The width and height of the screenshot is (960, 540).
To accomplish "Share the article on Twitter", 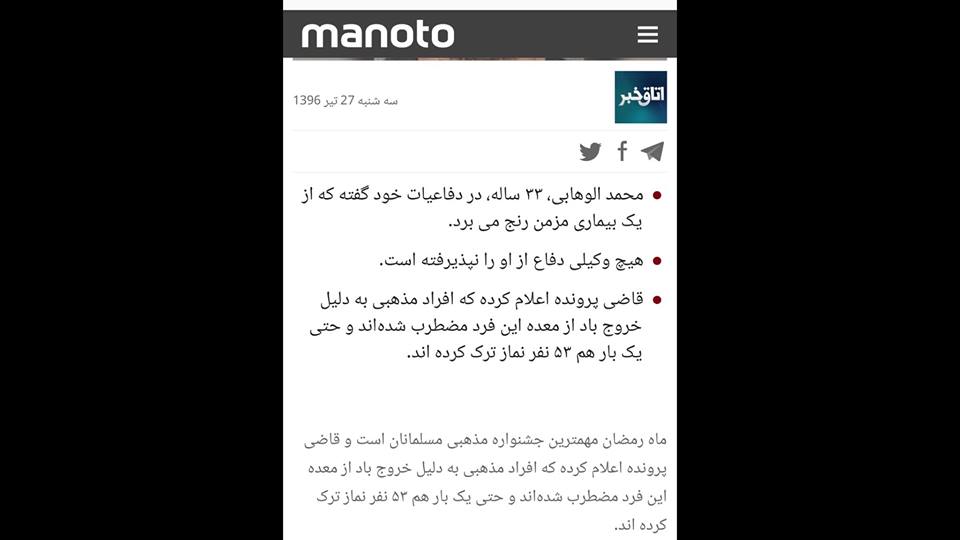I will (x=590, y=151).
